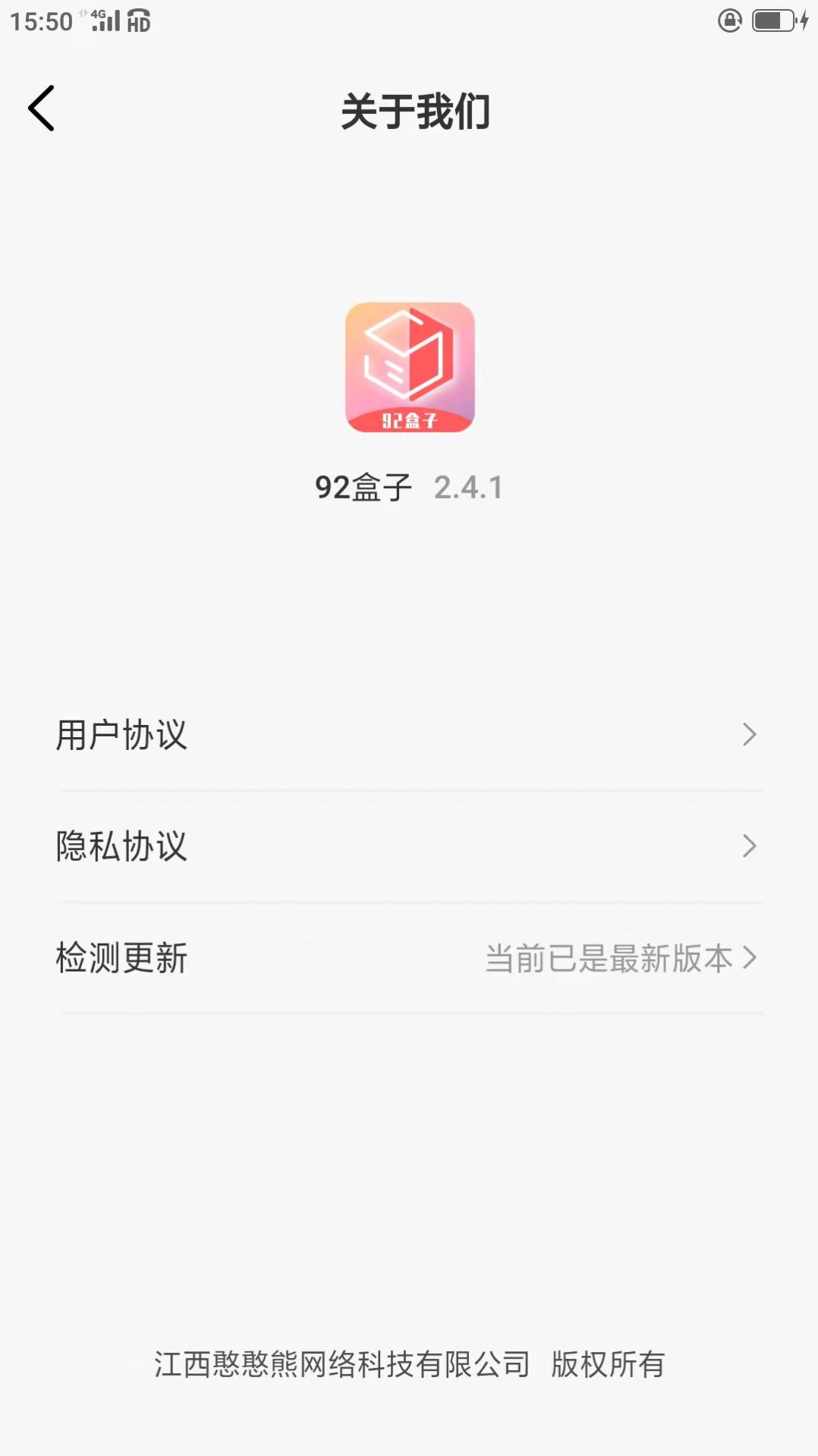Expand the chevron next to 用户协议
Screen dimensions: 818x1456
click(x=751, y=734)
